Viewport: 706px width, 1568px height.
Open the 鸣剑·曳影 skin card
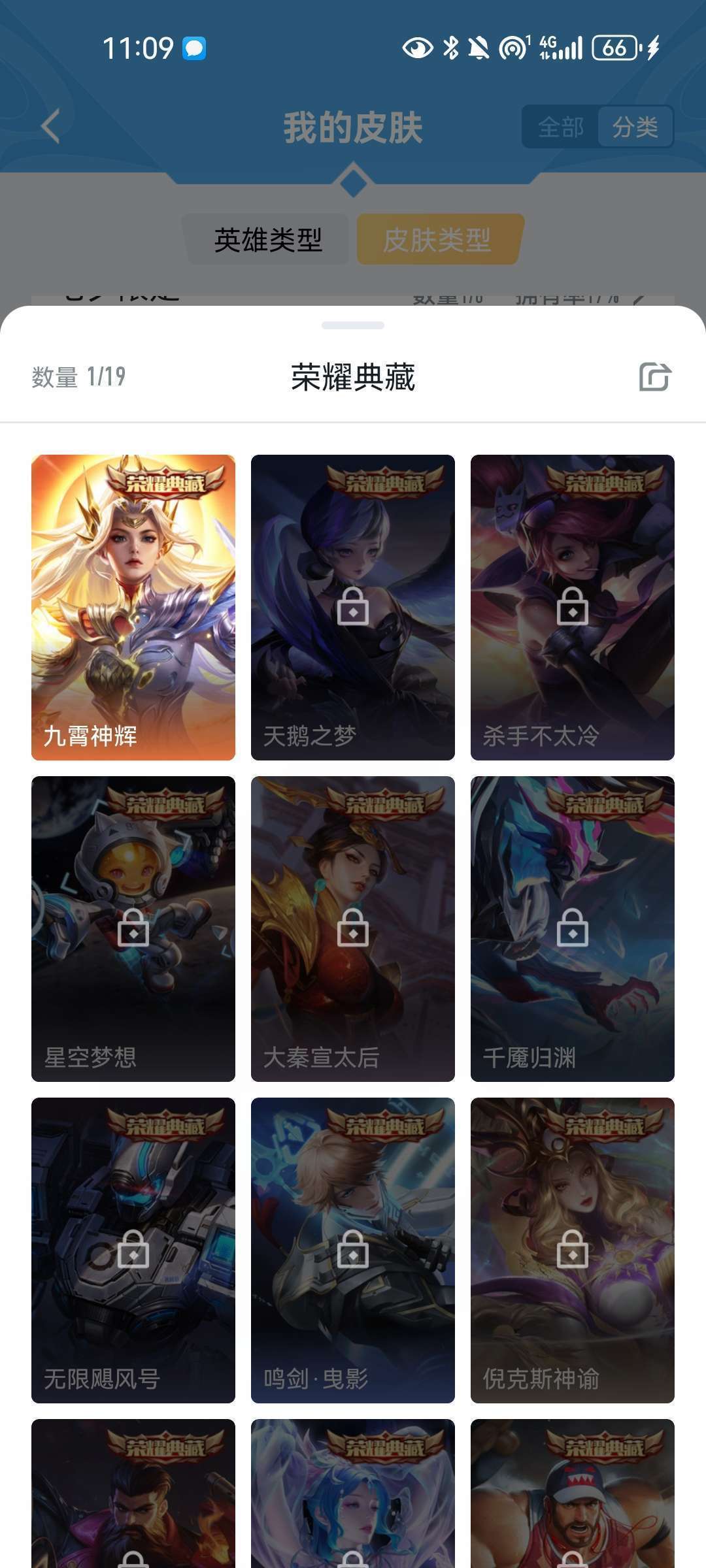tap(353, 1250)
